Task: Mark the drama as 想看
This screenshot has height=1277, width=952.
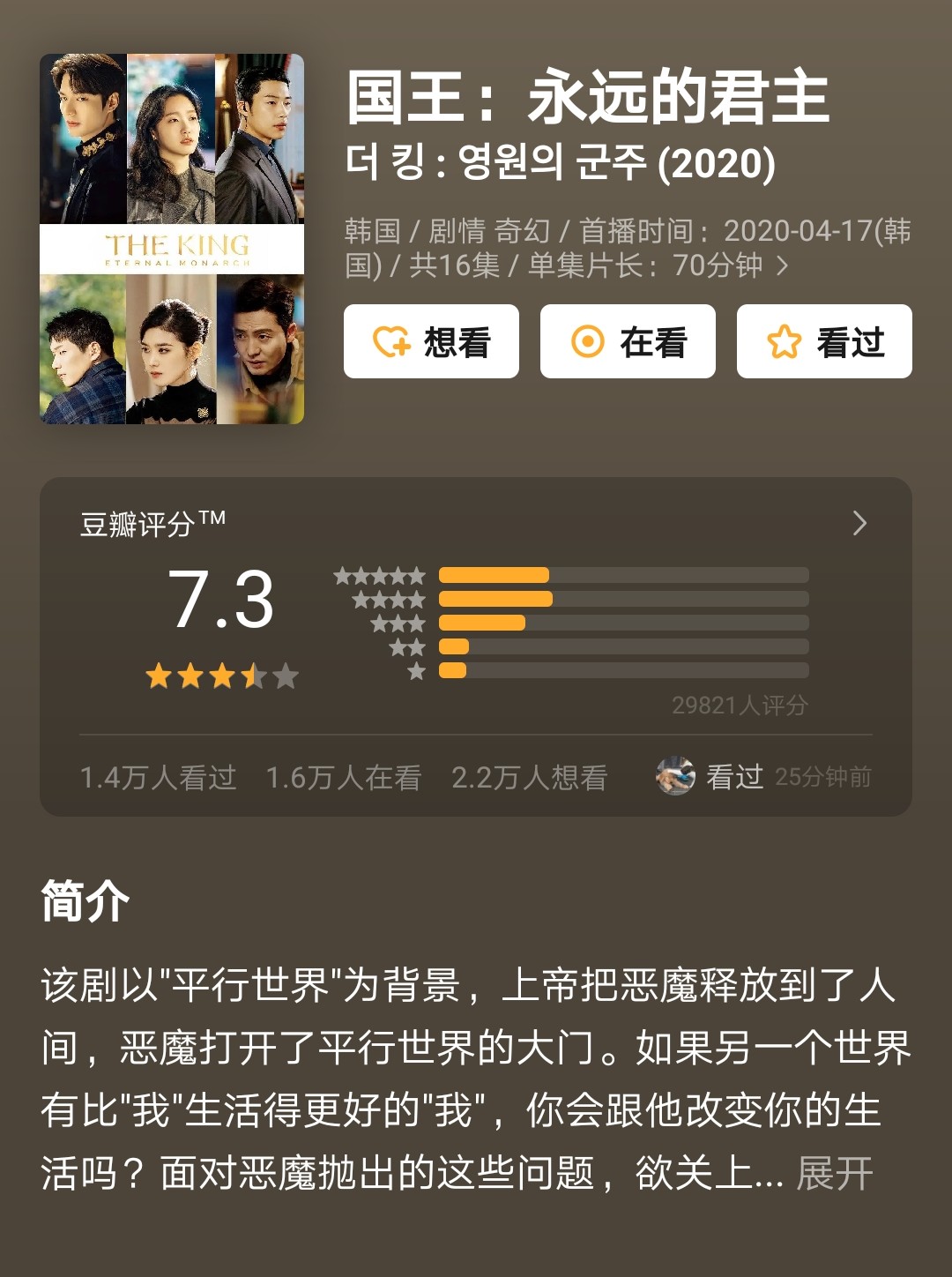Action: (431, 341)
